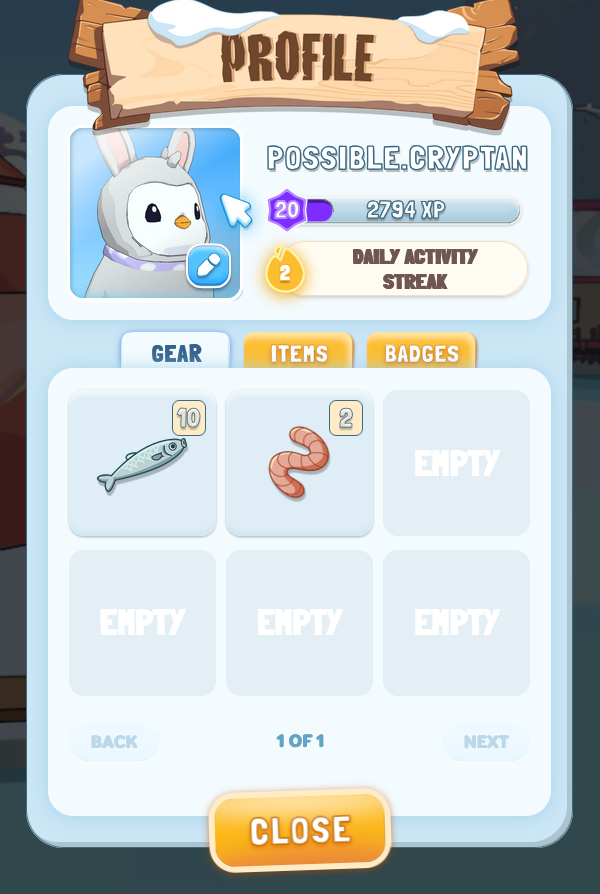Screen dimensions: 600x894
Task: Go to the next gear page
Action: pos(485,742)
